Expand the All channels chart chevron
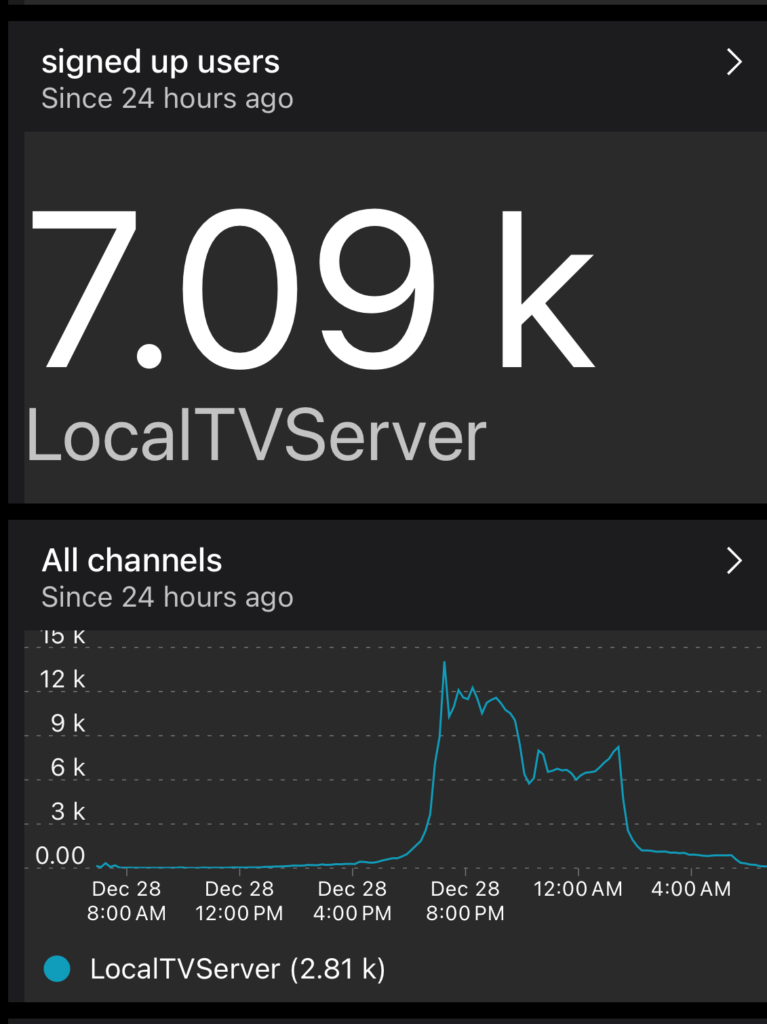767x1024 pixels. pyautogui.click(x=733, y=561)
